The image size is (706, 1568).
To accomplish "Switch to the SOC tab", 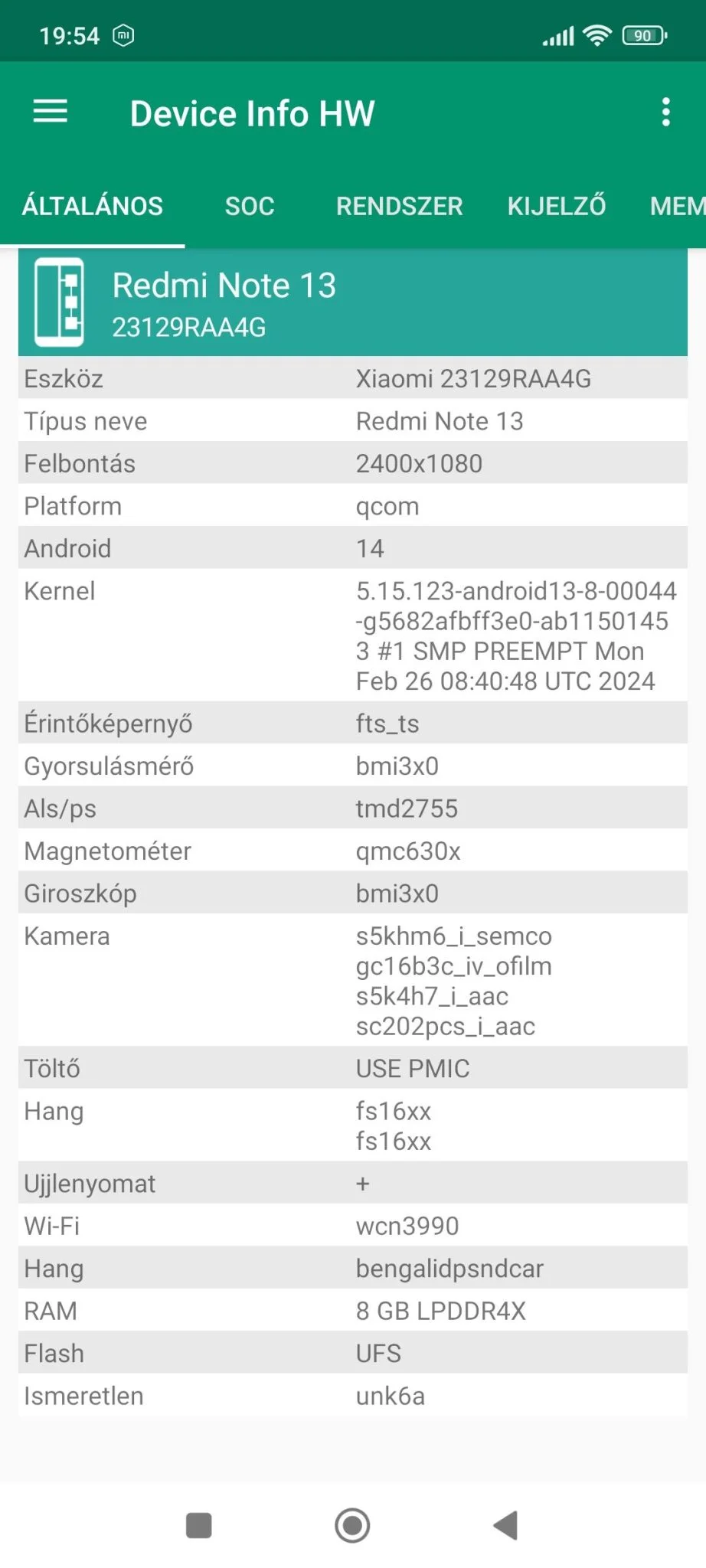I will pos(249,206).
